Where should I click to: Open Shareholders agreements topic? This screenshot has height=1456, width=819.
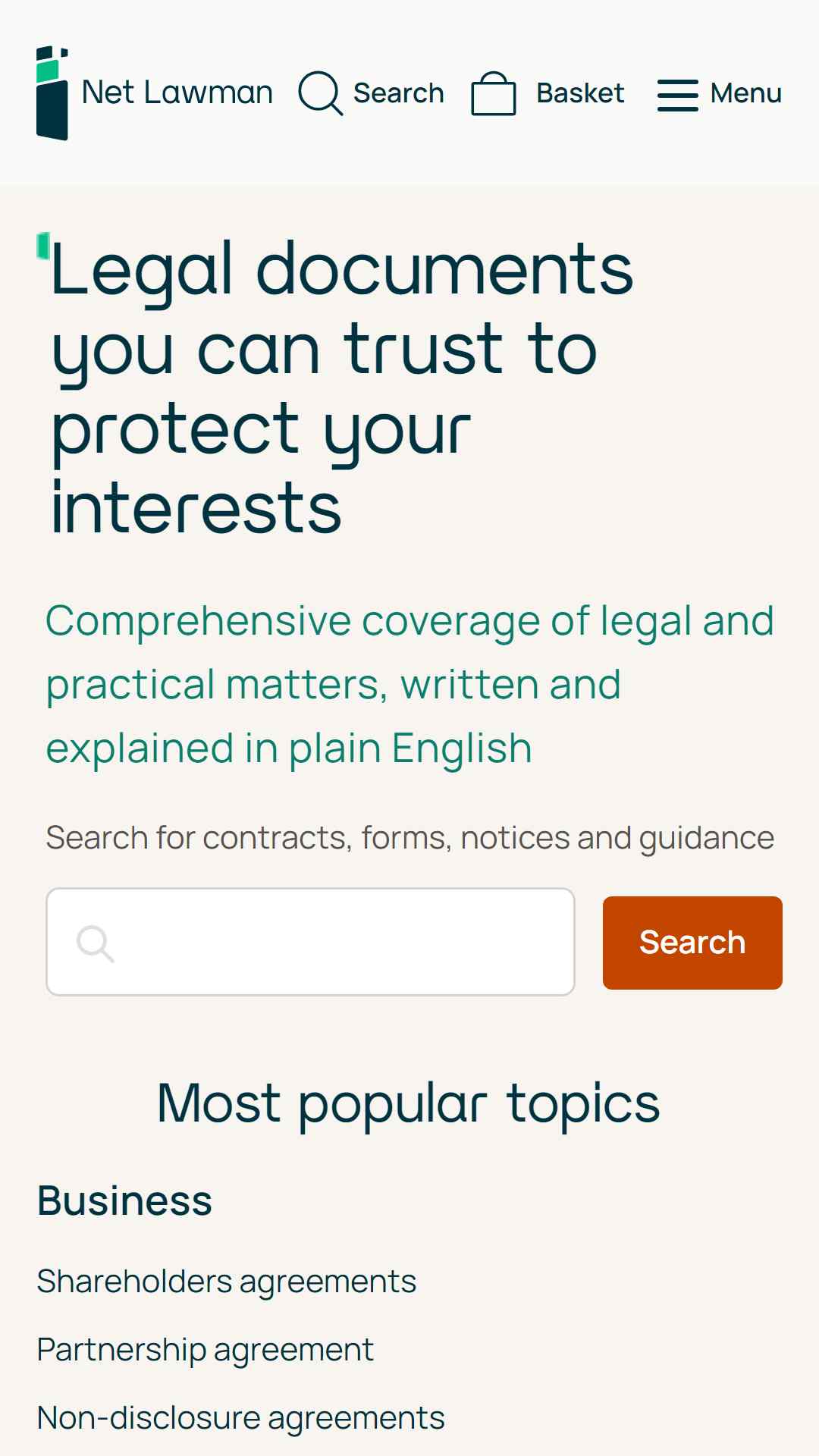coord(227,1282)
